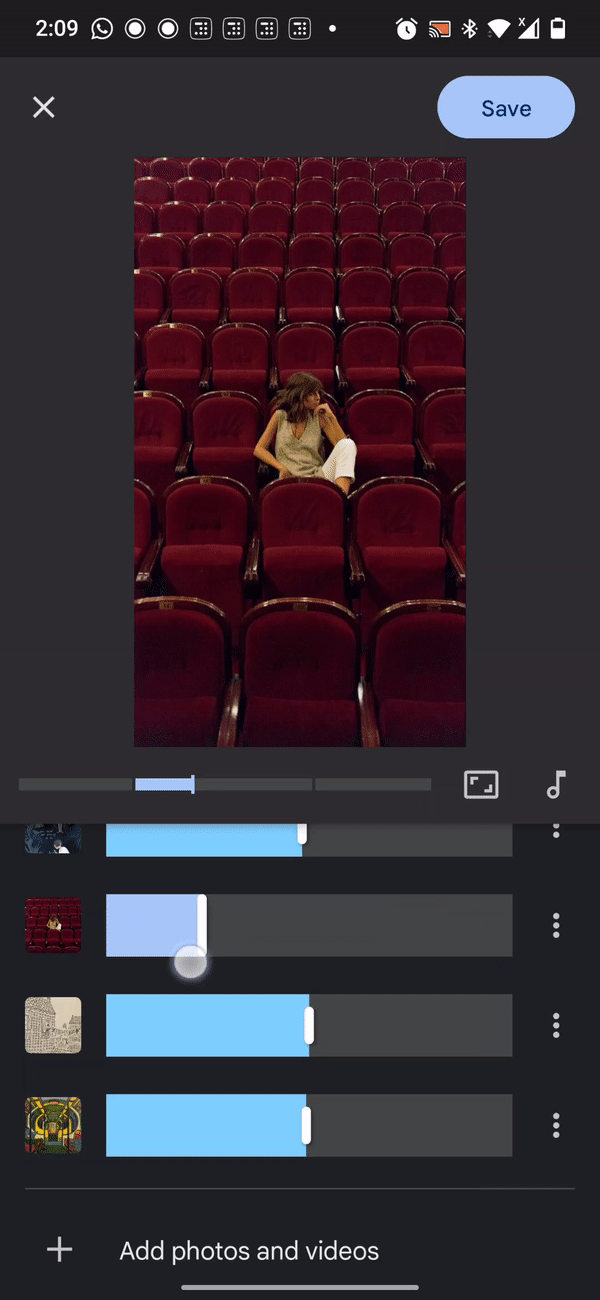600x1300 pixels.
Task: Select the red theater seats clip thumbnail
Action: coord(53,925)
